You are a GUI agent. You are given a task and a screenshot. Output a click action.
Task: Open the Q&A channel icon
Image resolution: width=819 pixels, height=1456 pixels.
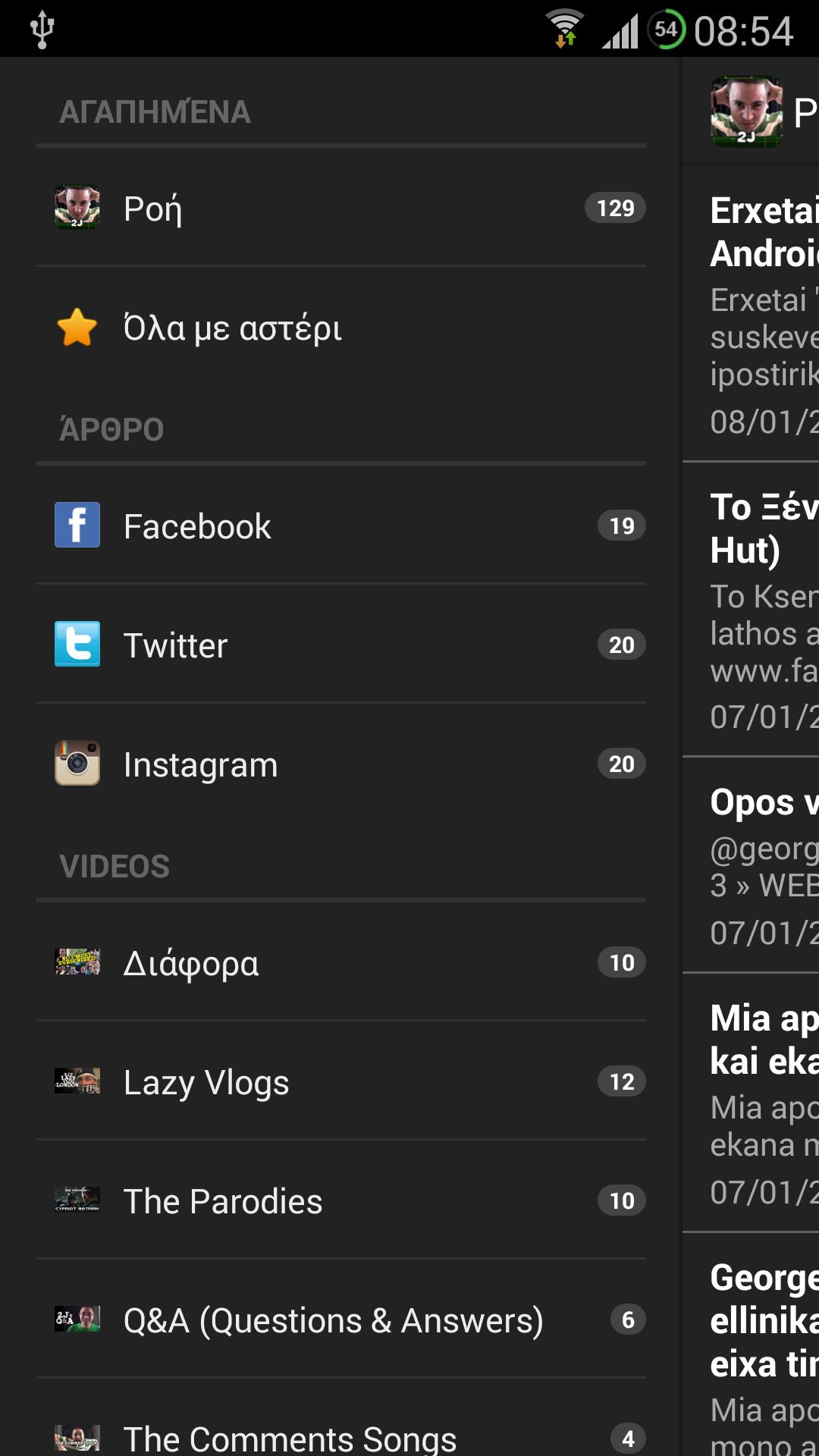(76, 1319)
